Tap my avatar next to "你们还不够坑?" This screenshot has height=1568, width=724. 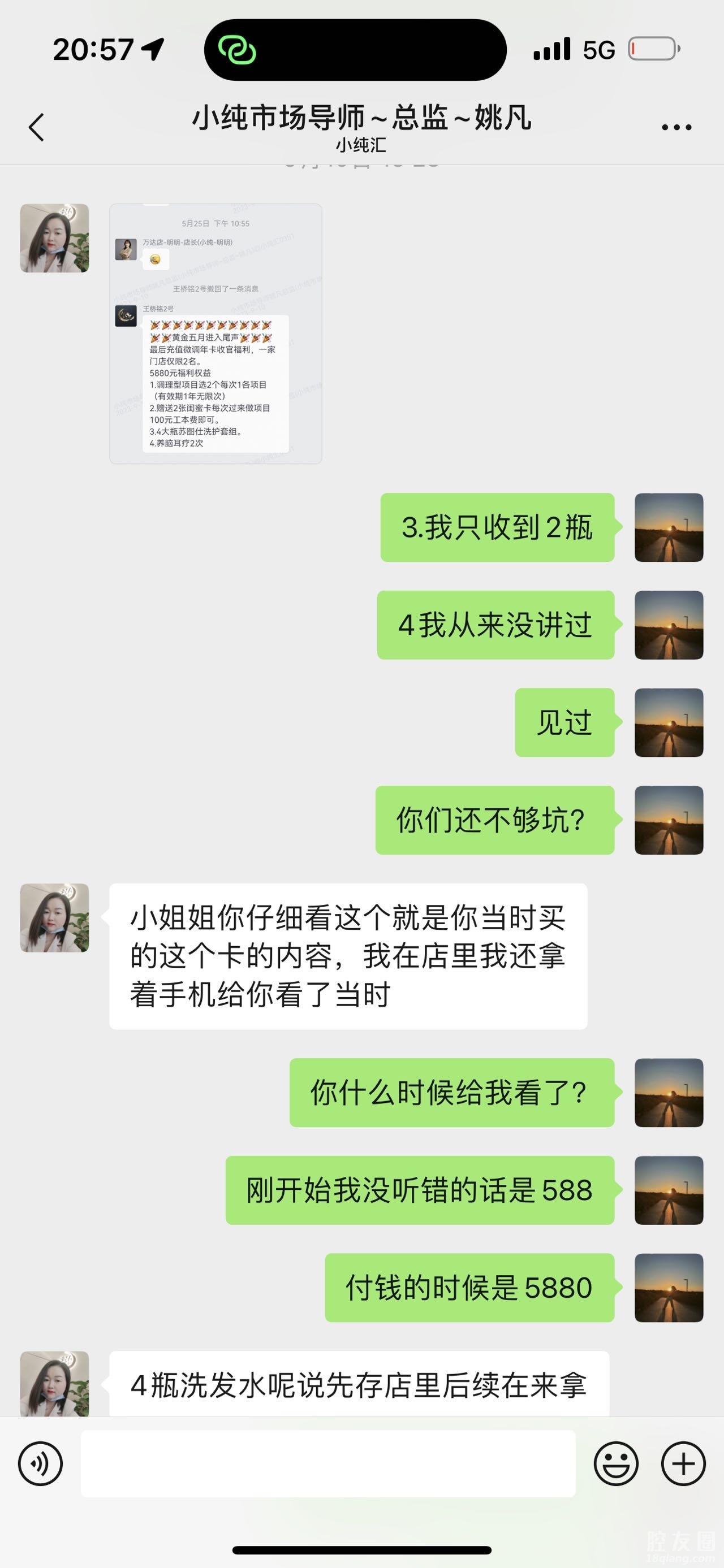(x=669, y=820)
